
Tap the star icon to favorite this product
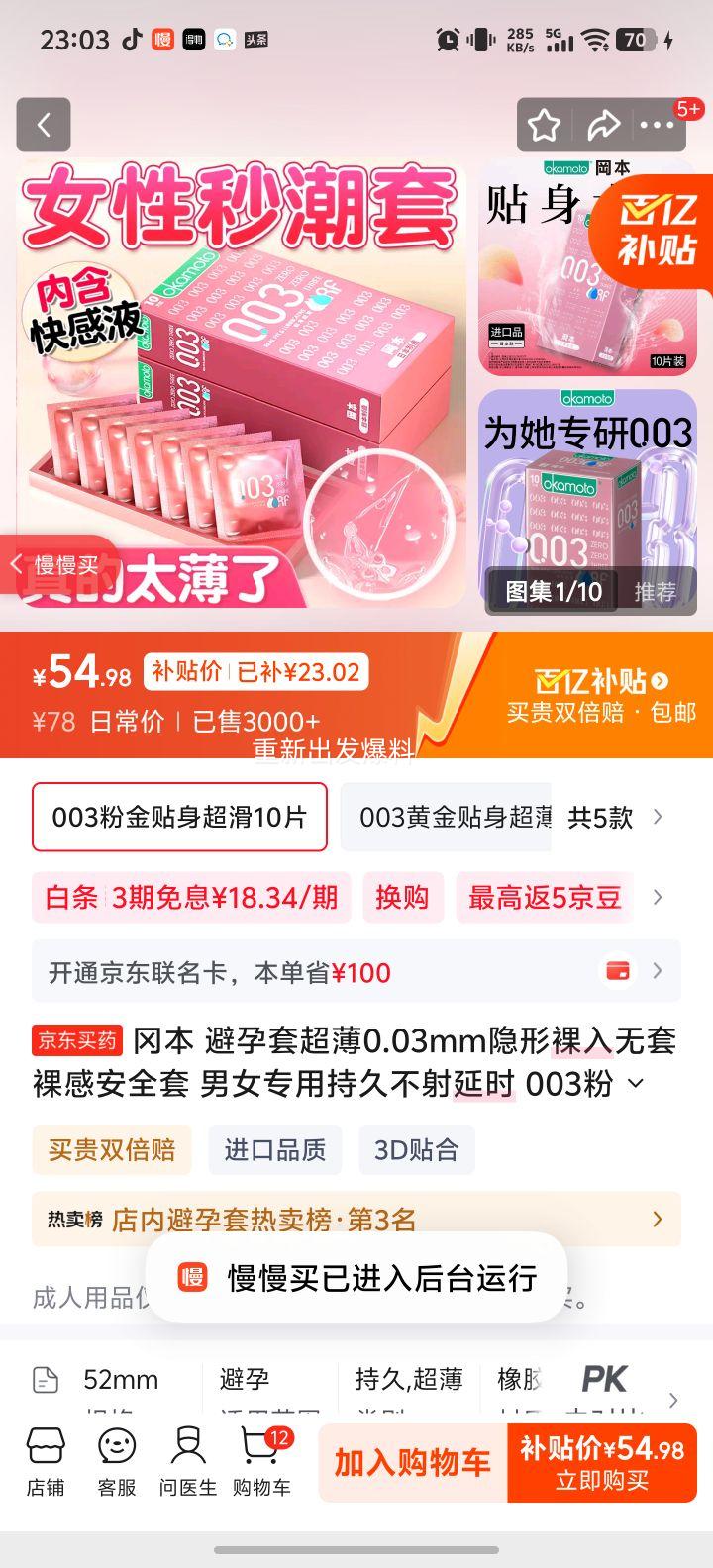545,125
